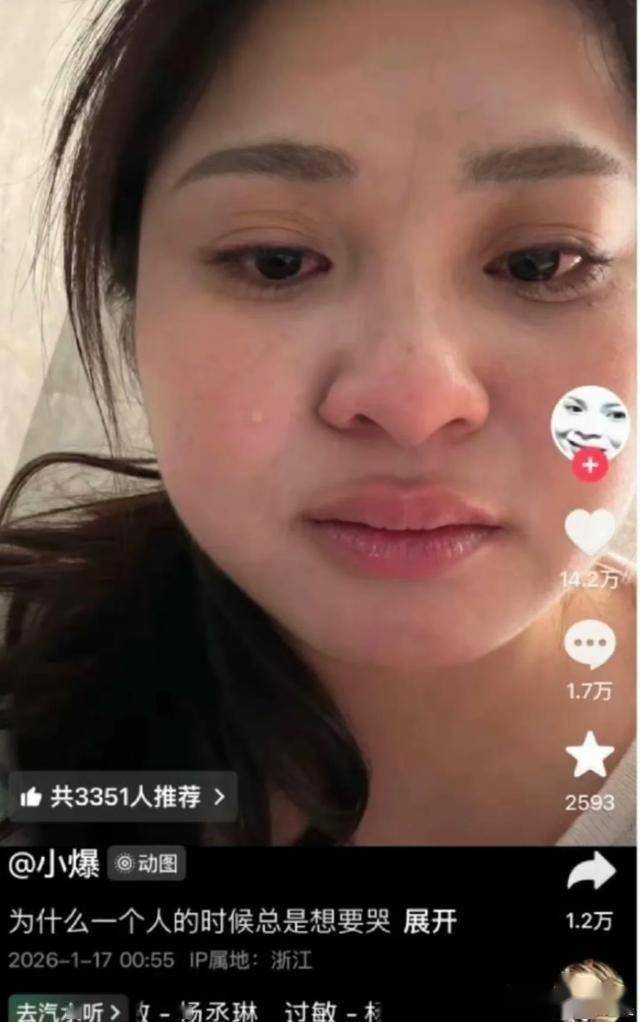Open the 去汽水听 music link
Image resolution: width=640 pixels, height=1022 pixels.
[x=68, y=1009]
